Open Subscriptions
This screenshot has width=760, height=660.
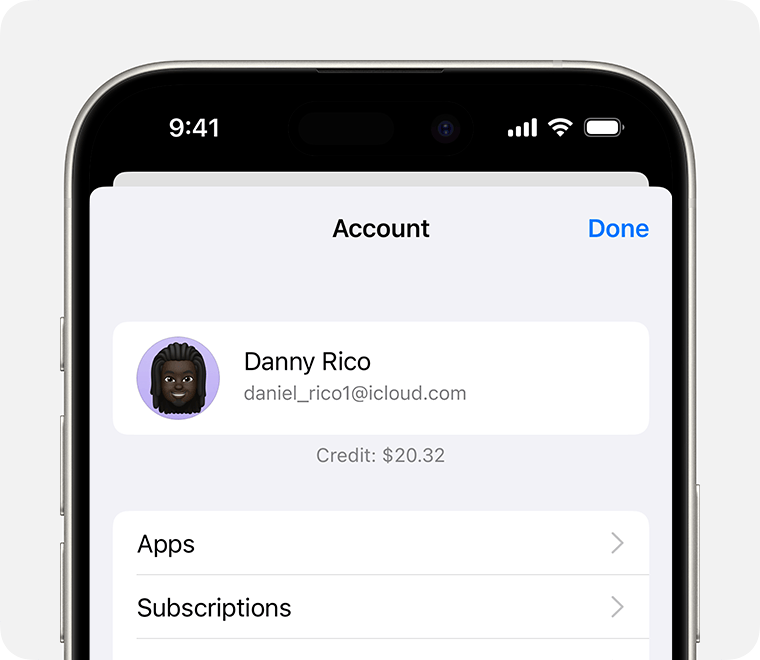click(380, 608)
